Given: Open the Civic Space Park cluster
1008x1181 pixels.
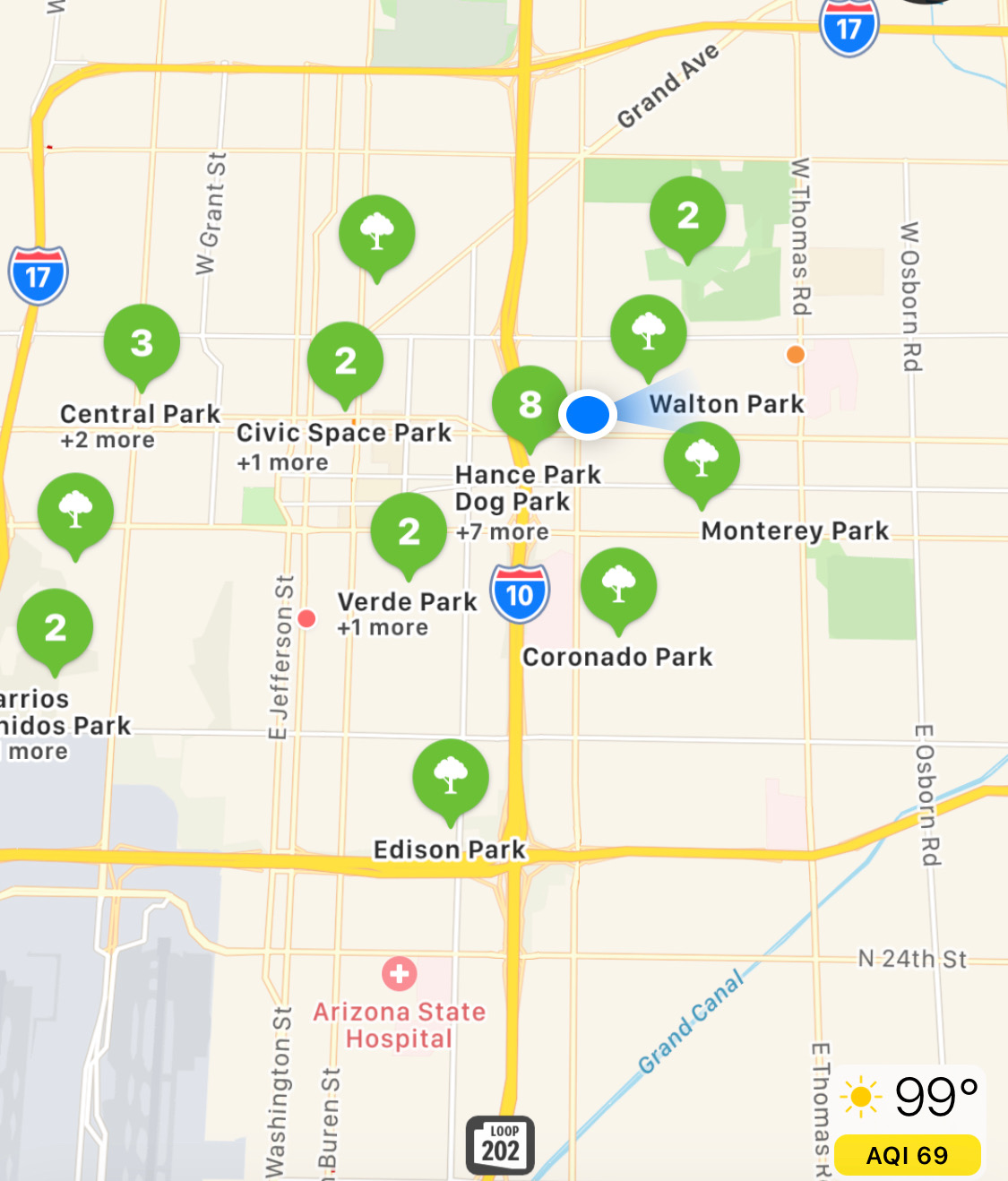Looking at the screenshot, I should tap(345, 362).
